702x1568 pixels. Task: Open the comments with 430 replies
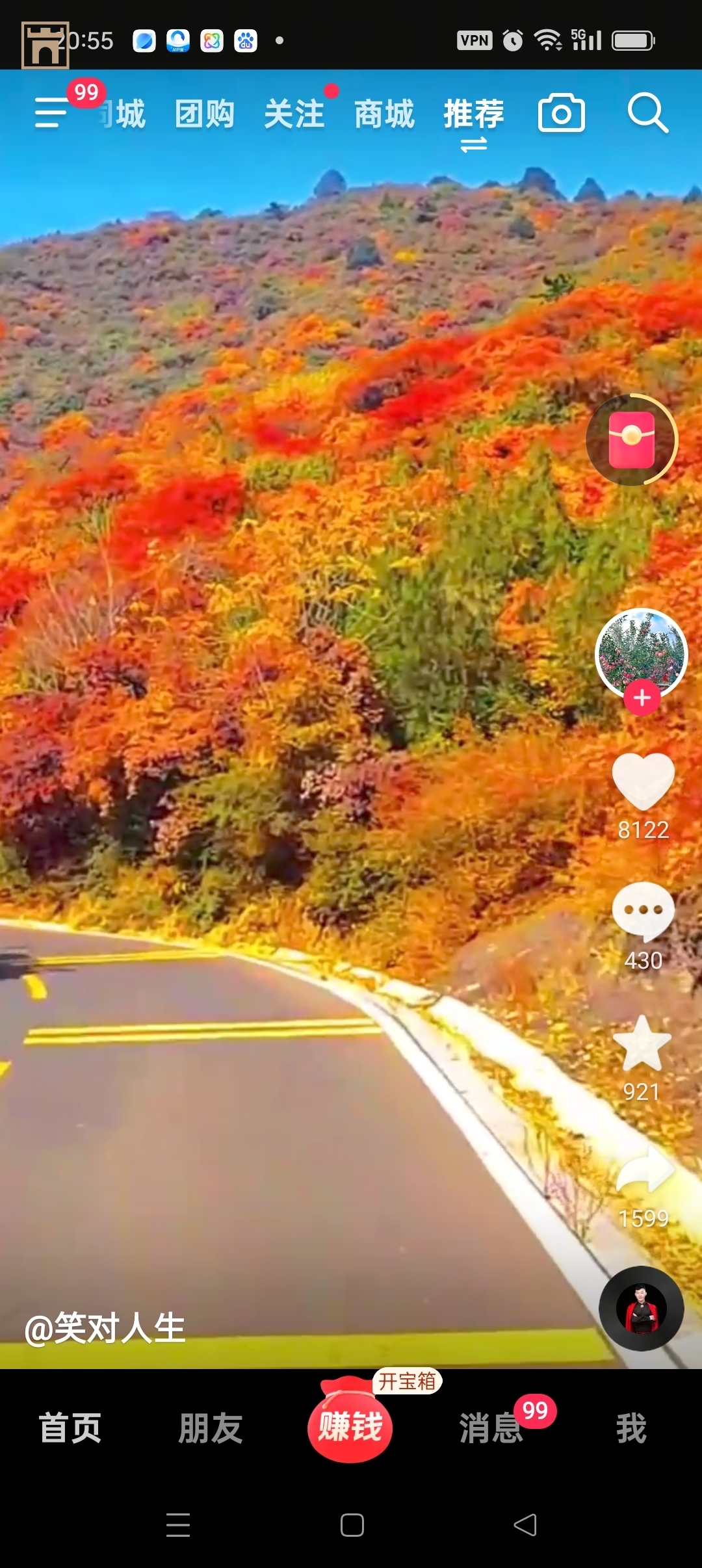click(x=643, y=912)
